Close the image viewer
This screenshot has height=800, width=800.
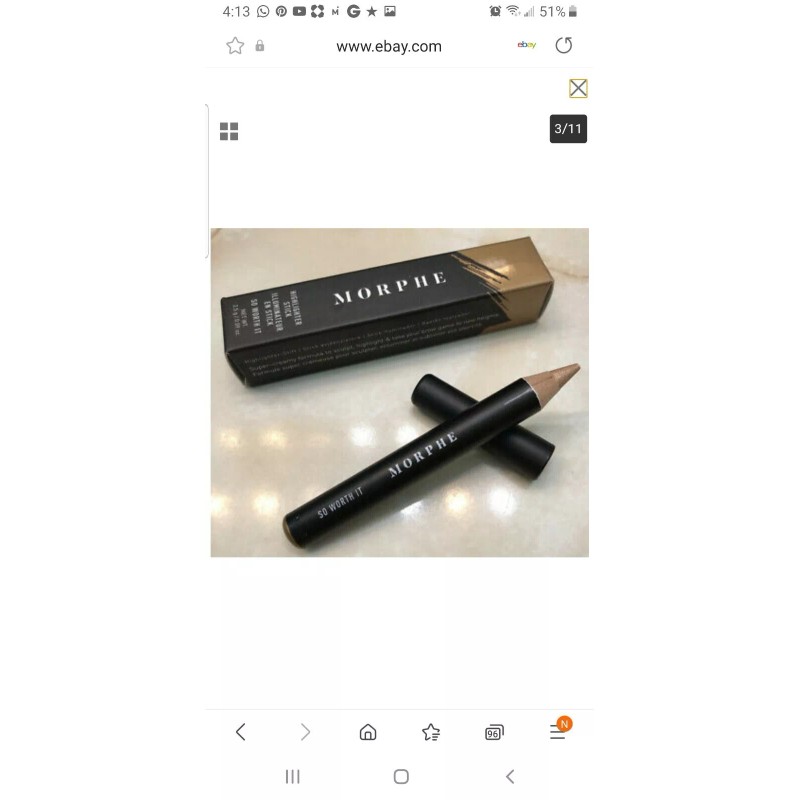pos(578,88)
